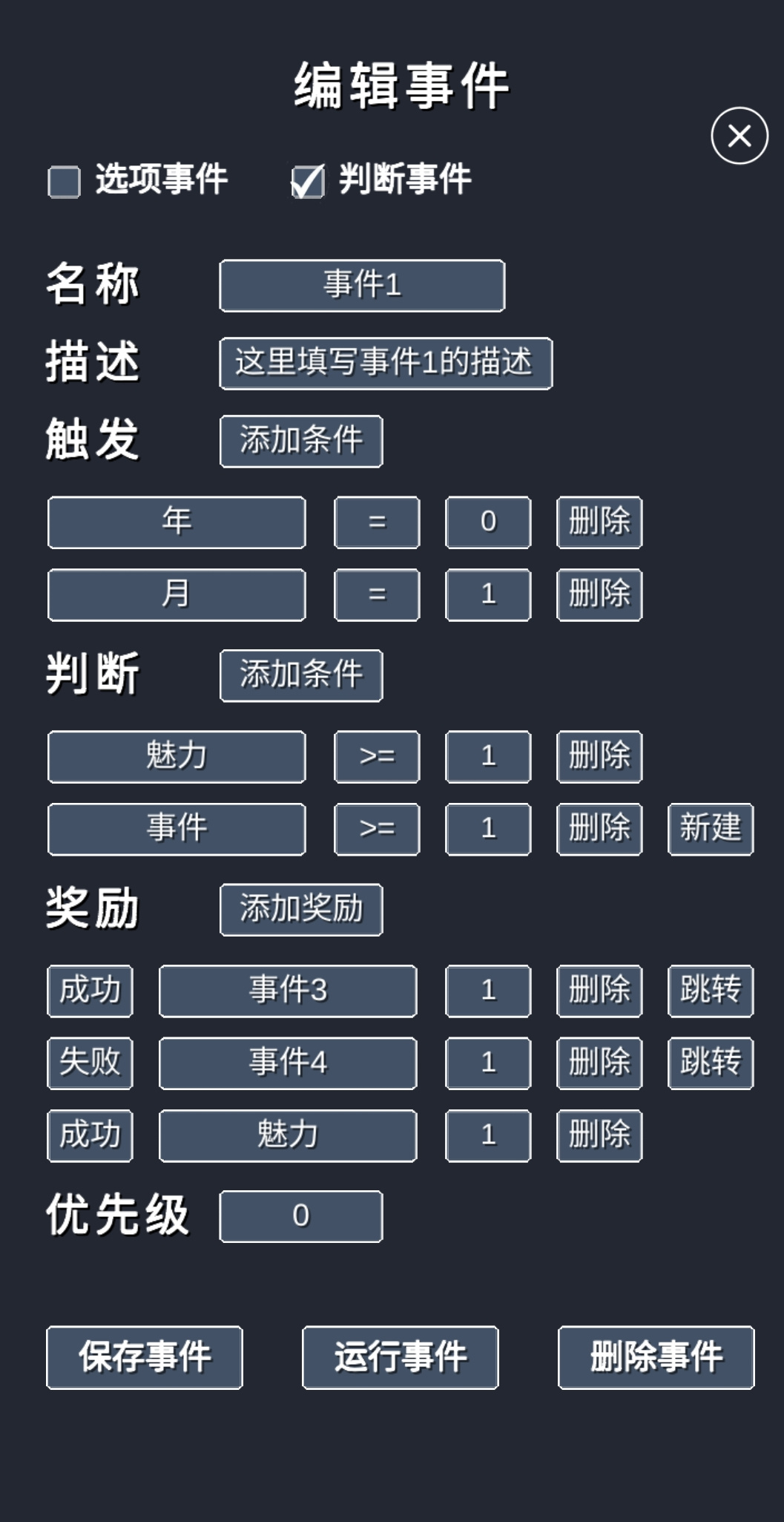Tap 新建 beside the 事件 condition
This screenshot has width=784, height=1522.
click(x=711, y=829)
